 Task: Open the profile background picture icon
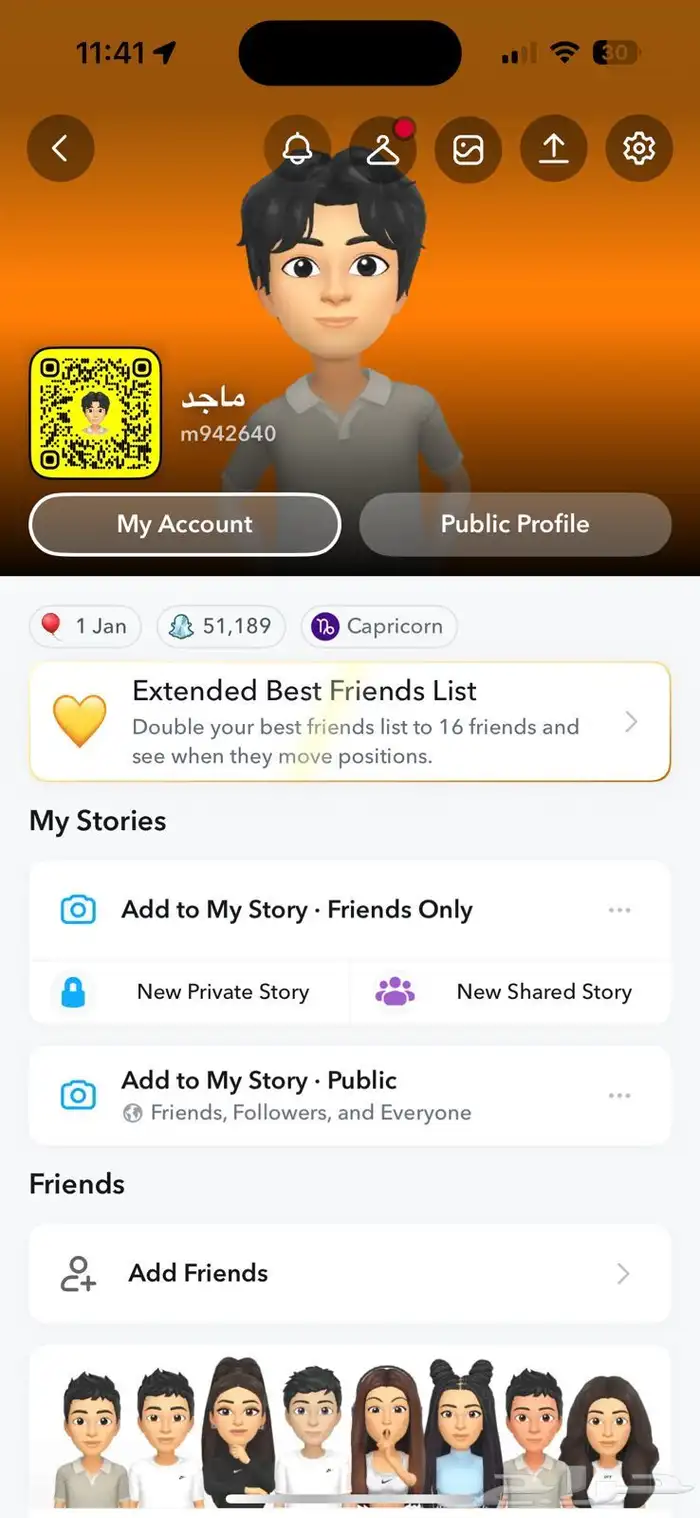click(x=468, y=149)
